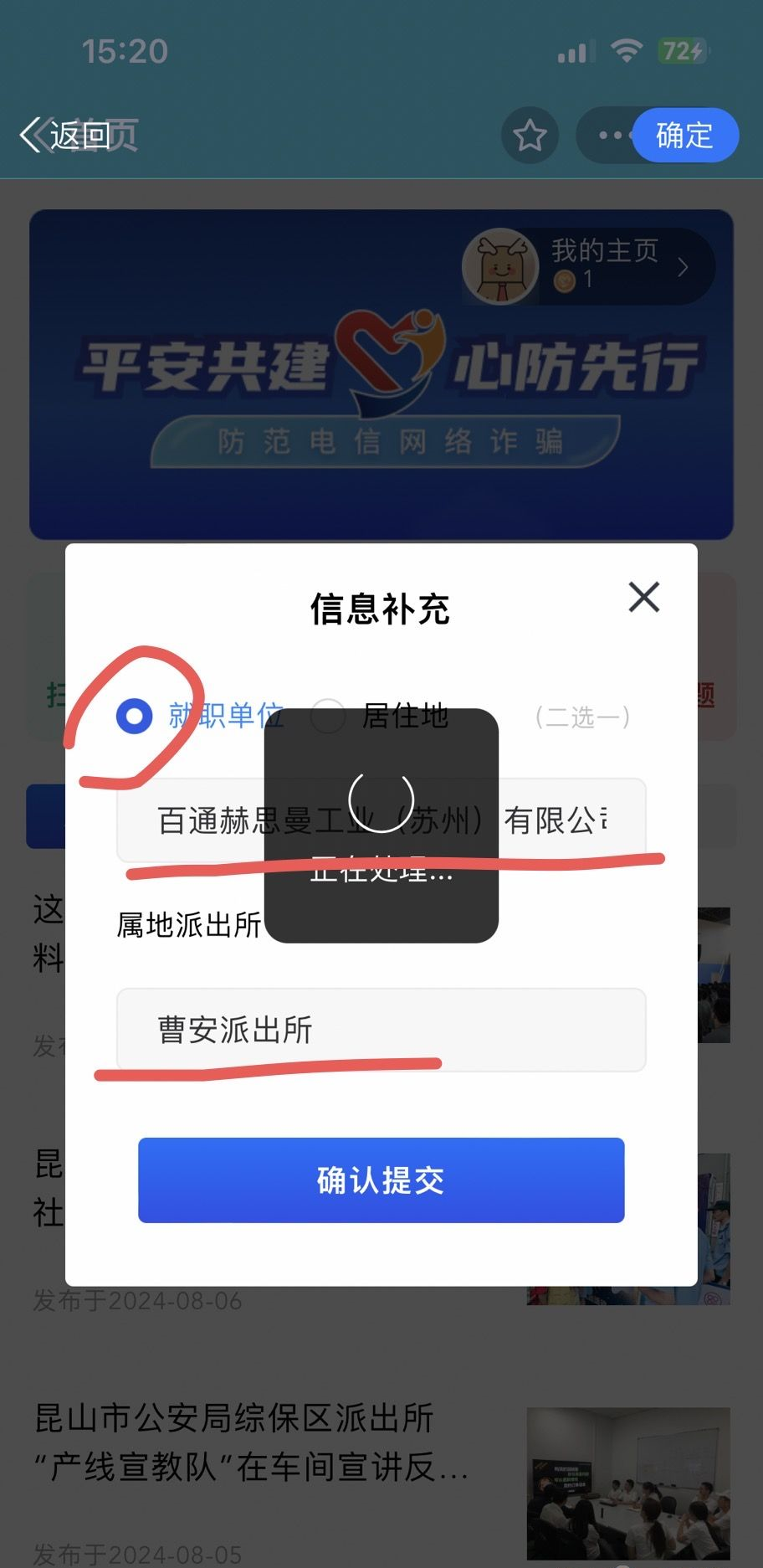
Task: Close the 信息补充 dialog
Action: tap(643, 597)
